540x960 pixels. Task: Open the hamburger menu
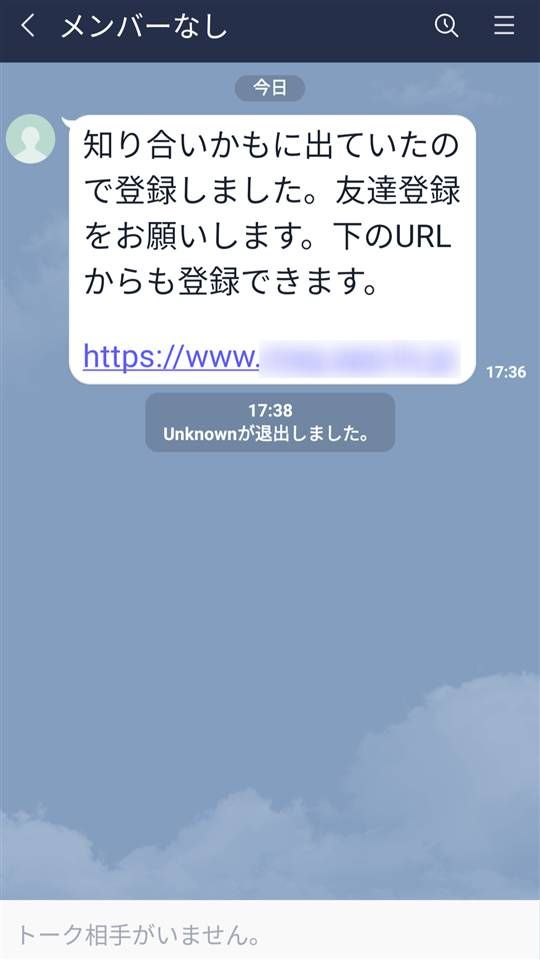coord(504,25)
